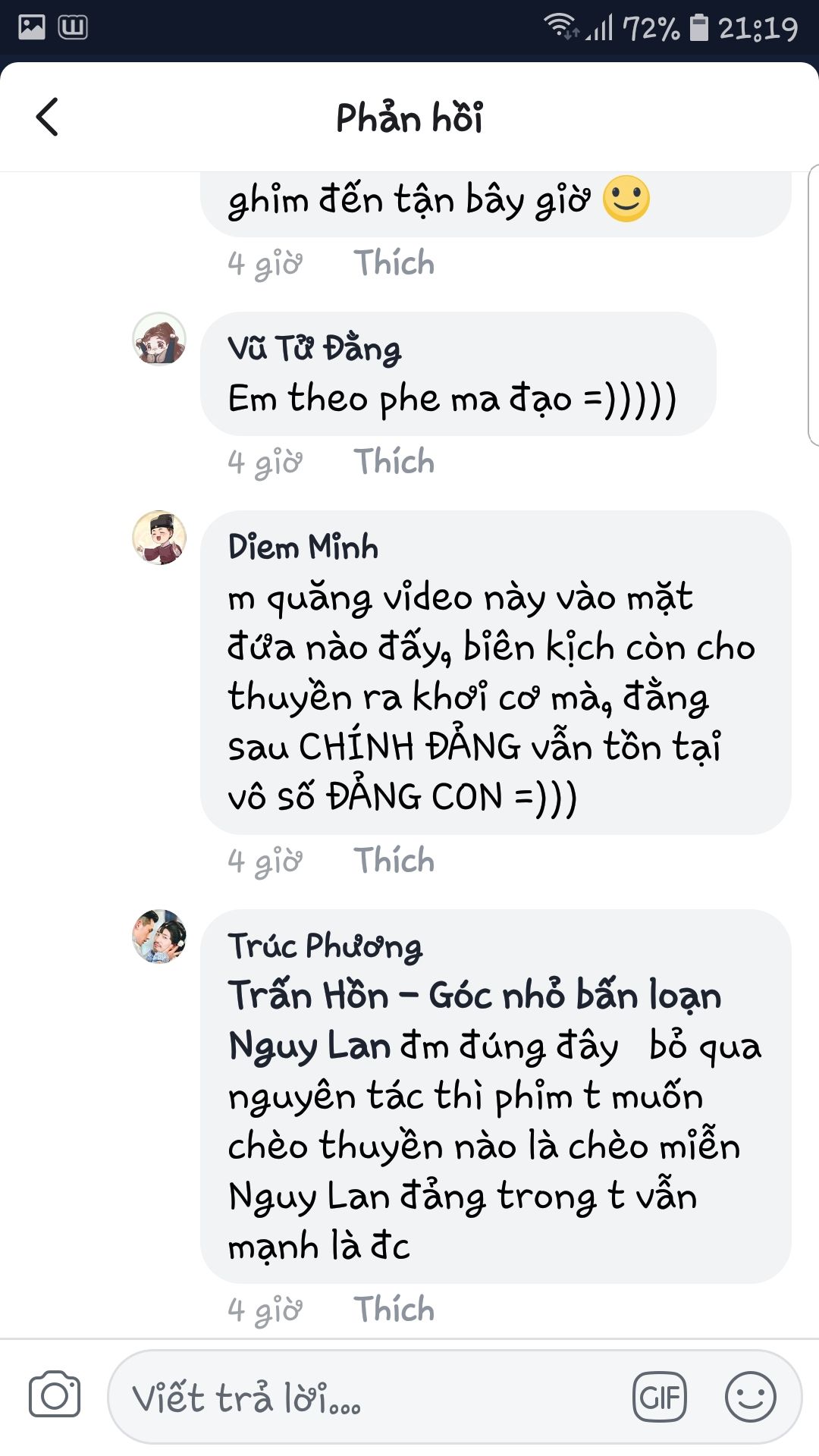Open the GIF picker
This screenshot has width=819, height=1456.
coord(660,1397)
